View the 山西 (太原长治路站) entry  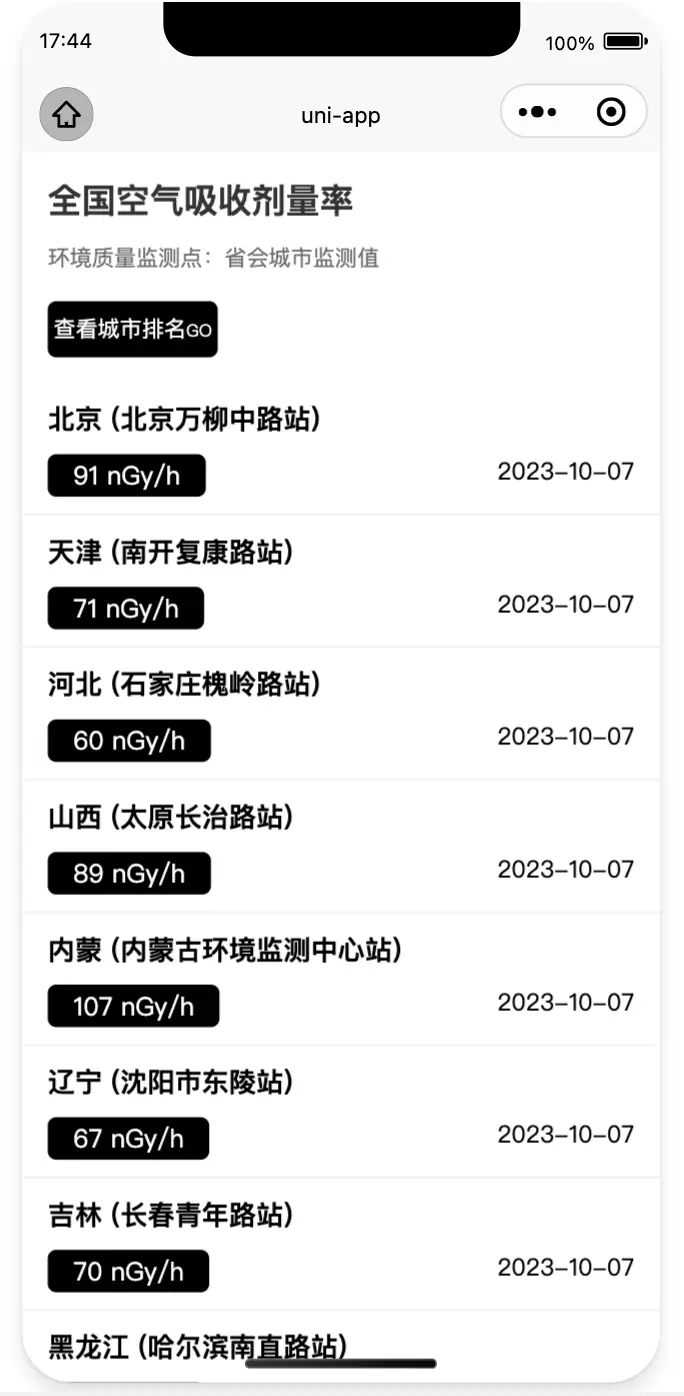point(341,847)
